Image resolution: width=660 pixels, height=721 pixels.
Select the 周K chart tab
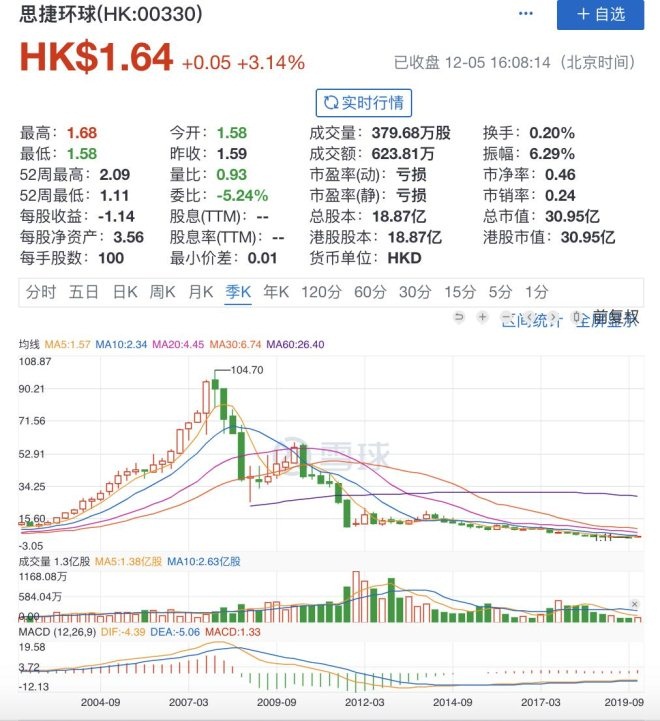coord(162,292)
